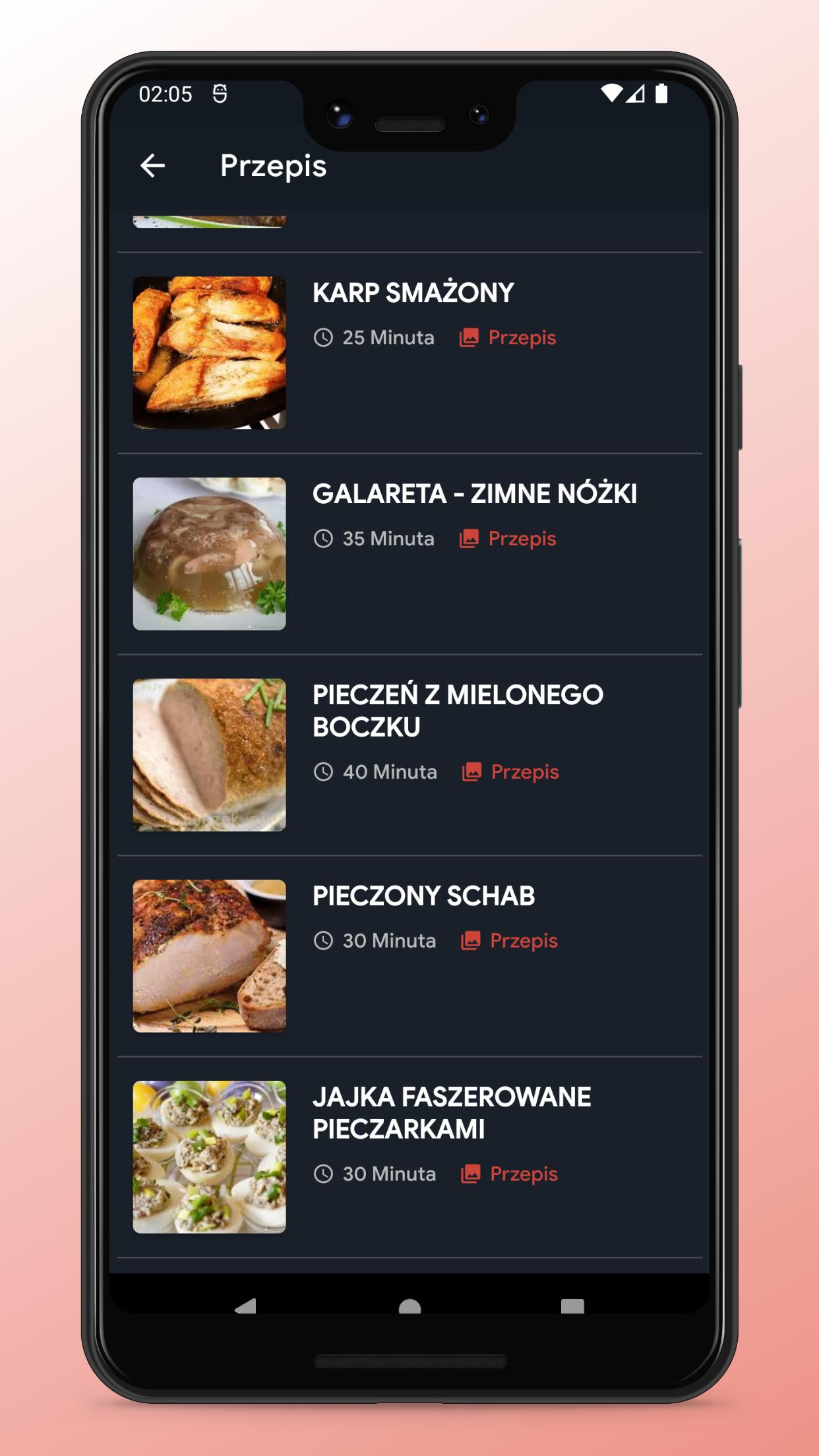Open the Karp Smażony recipe
This screenshot has width=819, height=1456.
409,353
